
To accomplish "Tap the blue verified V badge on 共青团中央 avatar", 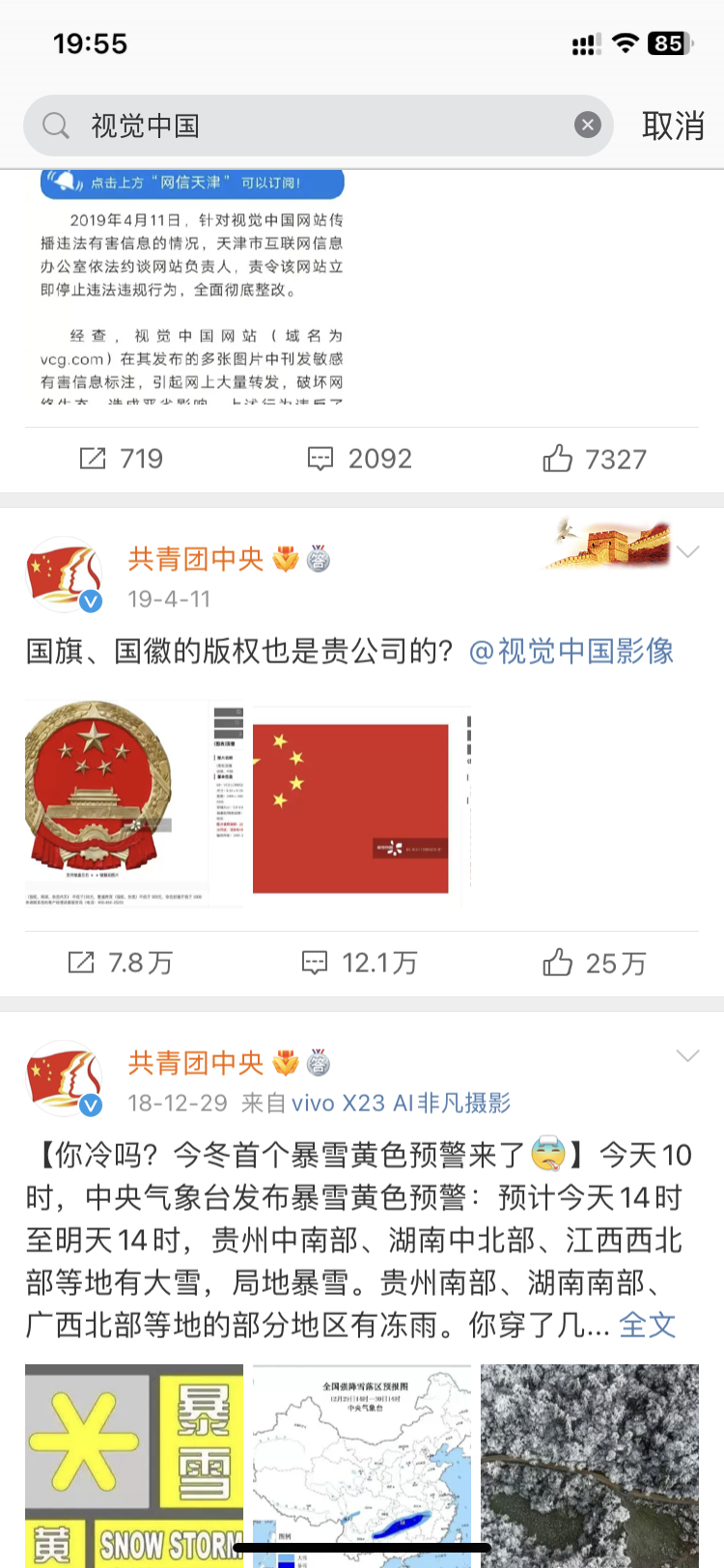I will click(x=91, y=600).
